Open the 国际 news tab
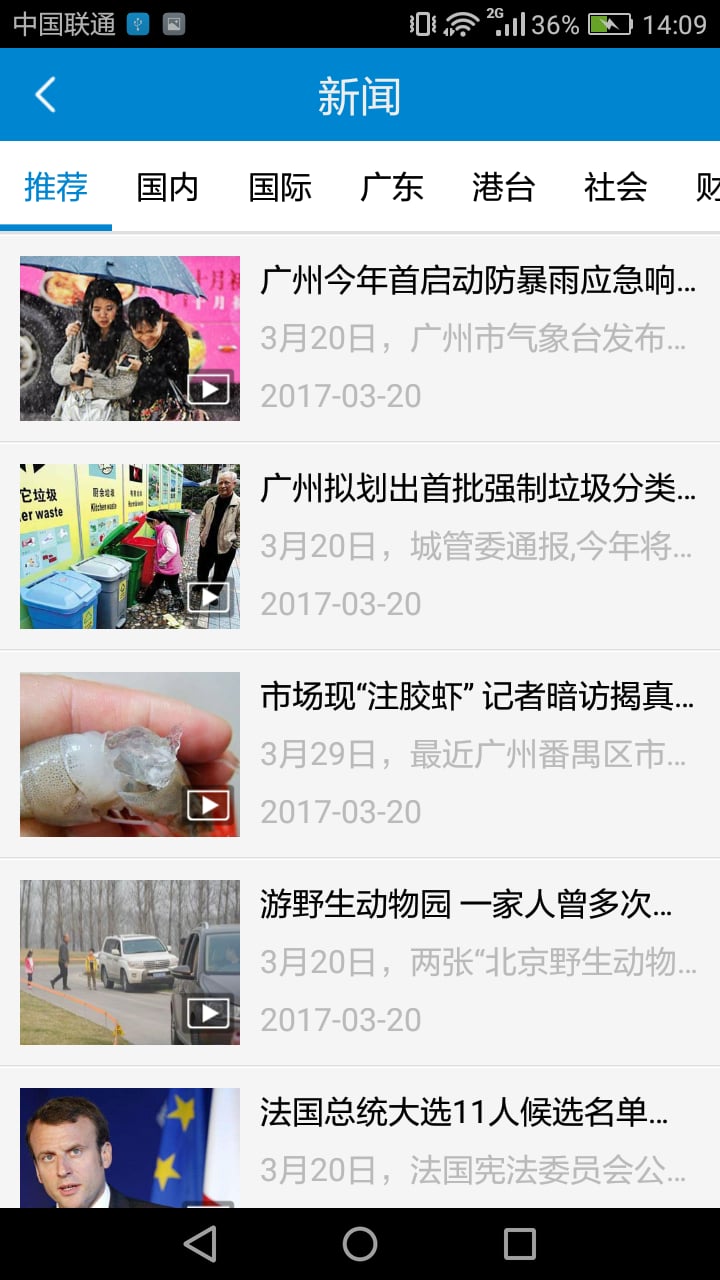The width and height of the screenshot is (720, 1280). coord(280,187)
